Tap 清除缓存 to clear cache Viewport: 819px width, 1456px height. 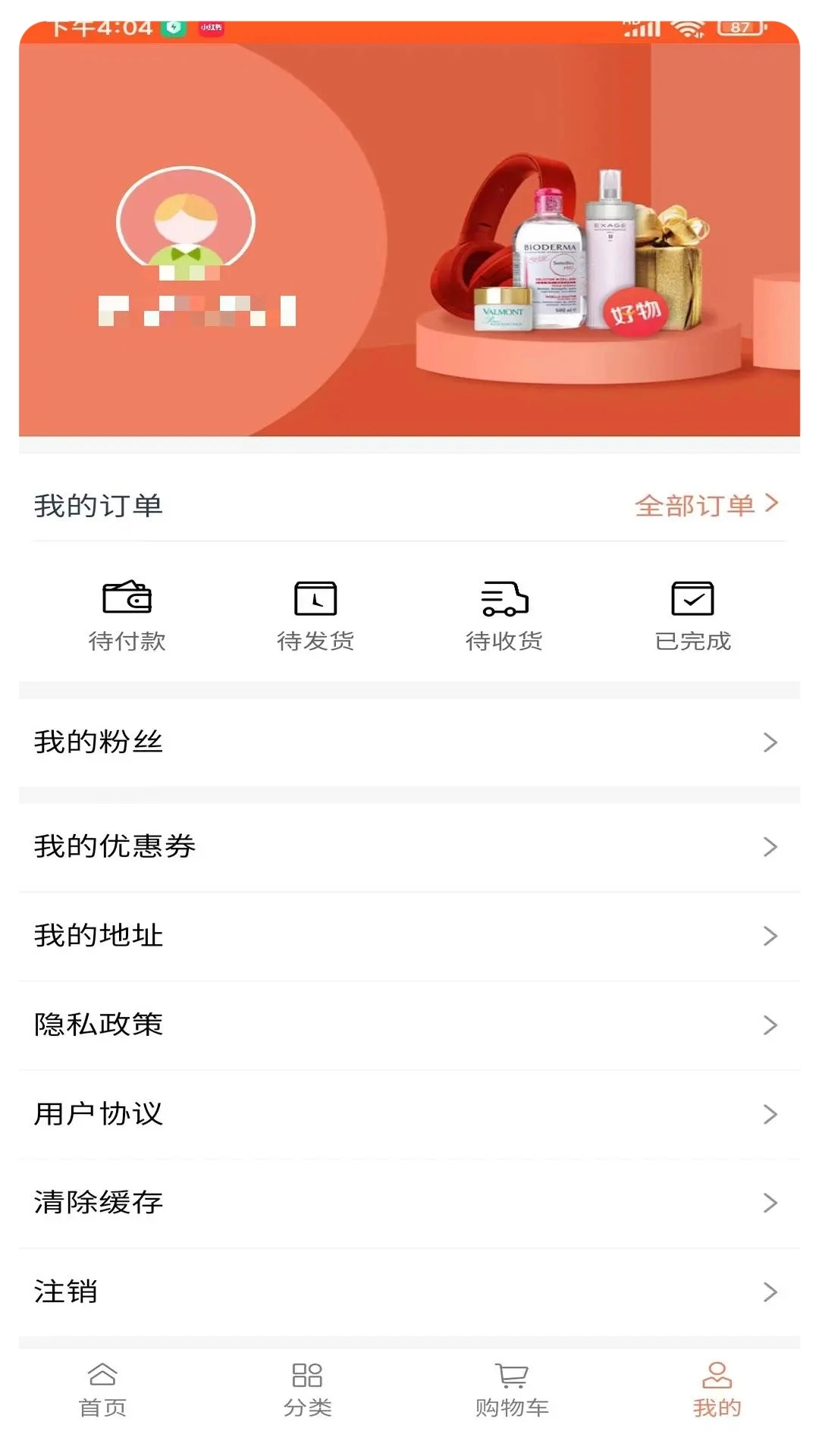coord(409,1202)
